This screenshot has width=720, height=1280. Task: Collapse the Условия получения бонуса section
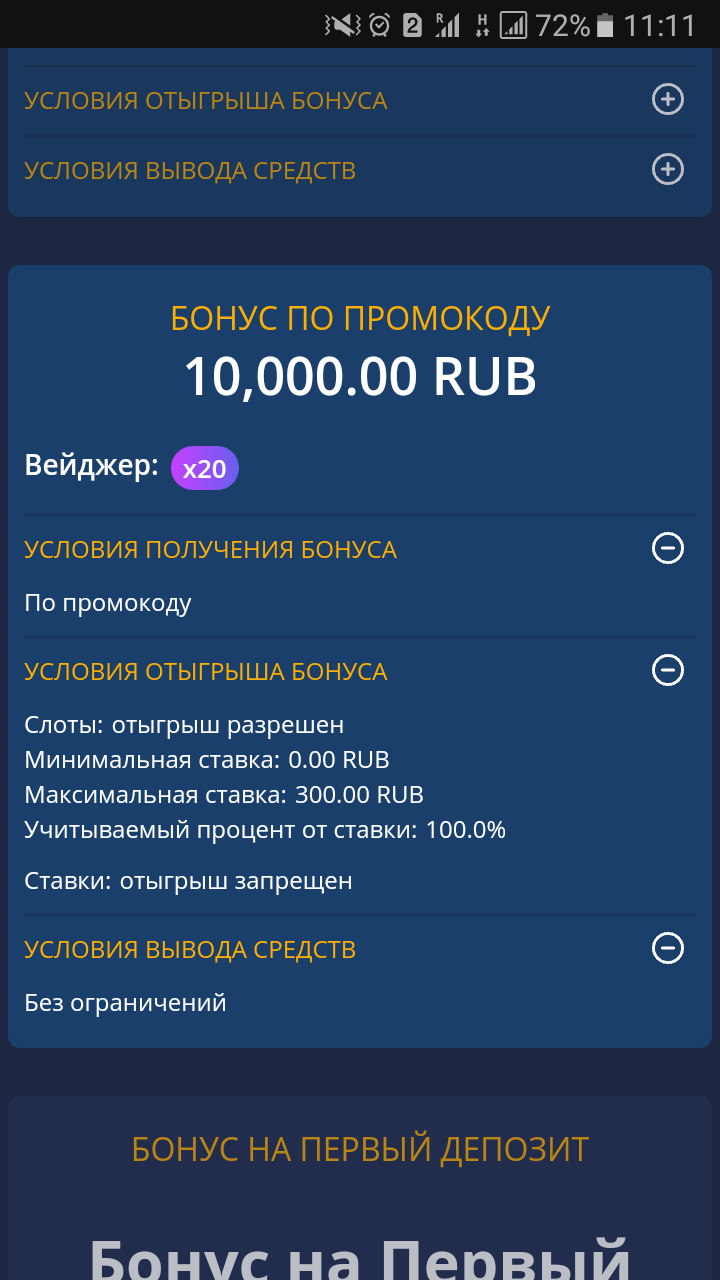667,549
